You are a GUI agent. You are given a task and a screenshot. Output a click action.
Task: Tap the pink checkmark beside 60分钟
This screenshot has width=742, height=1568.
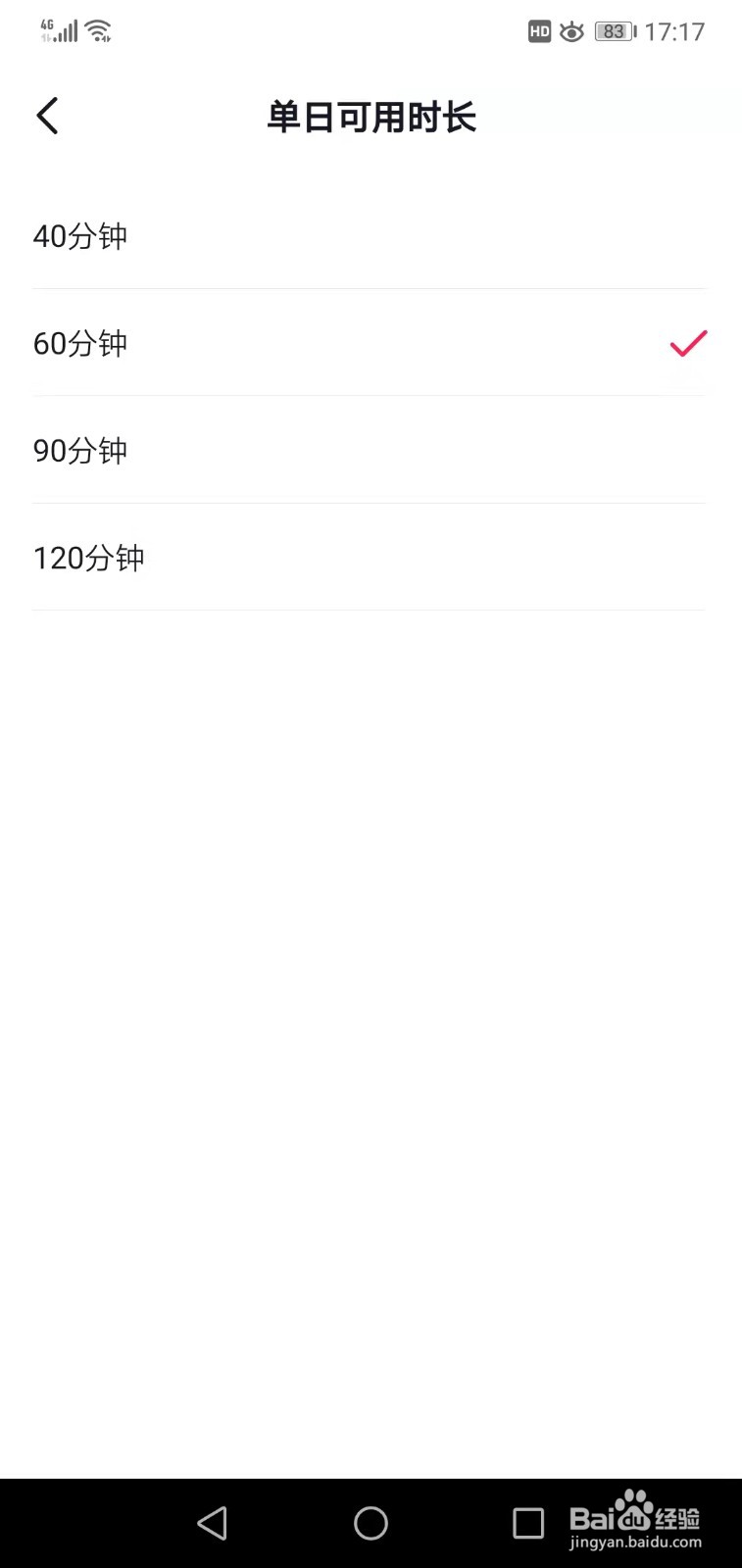coord(686,343)
